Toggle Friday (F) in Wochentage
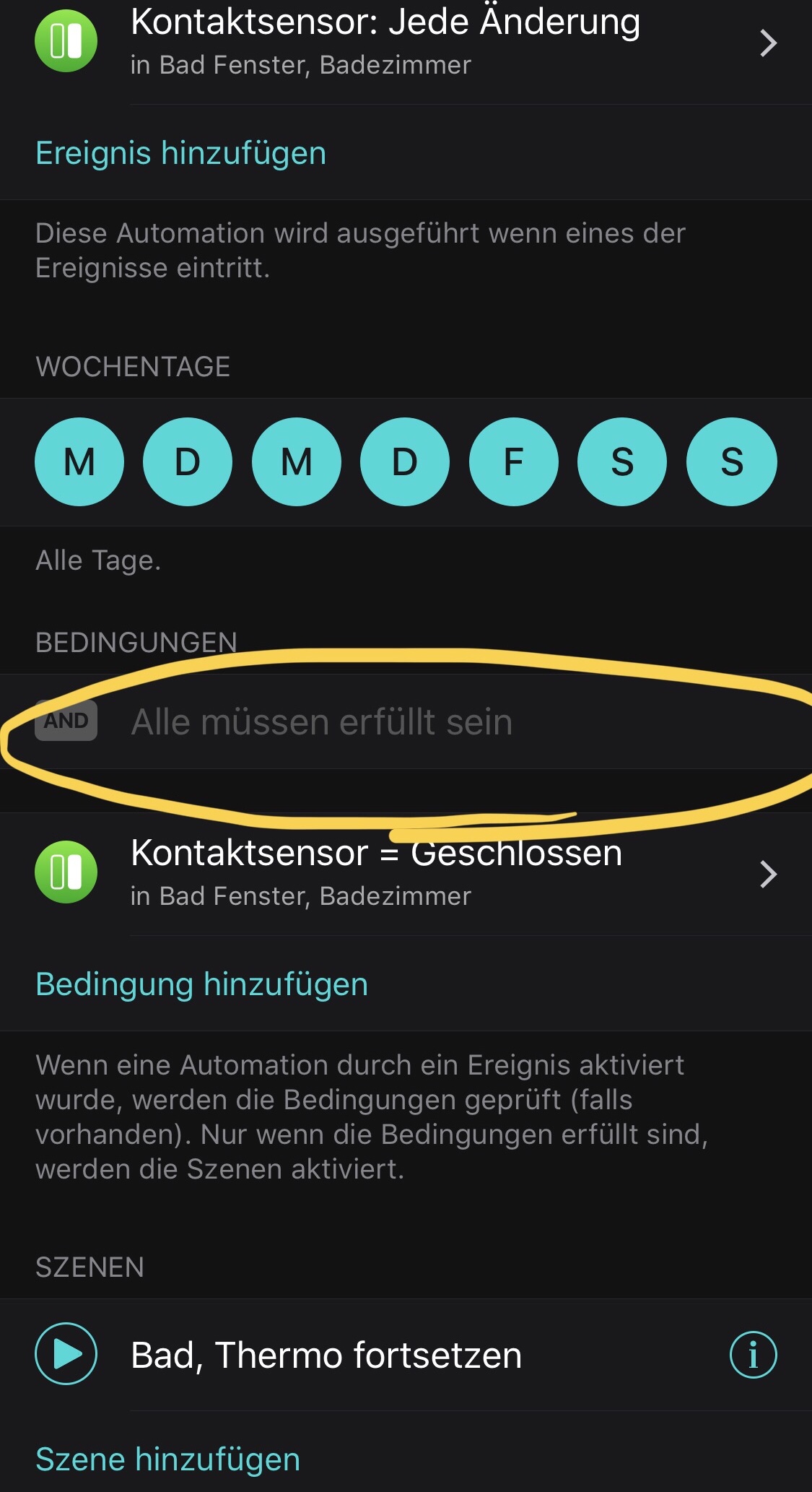 [514, 462]
